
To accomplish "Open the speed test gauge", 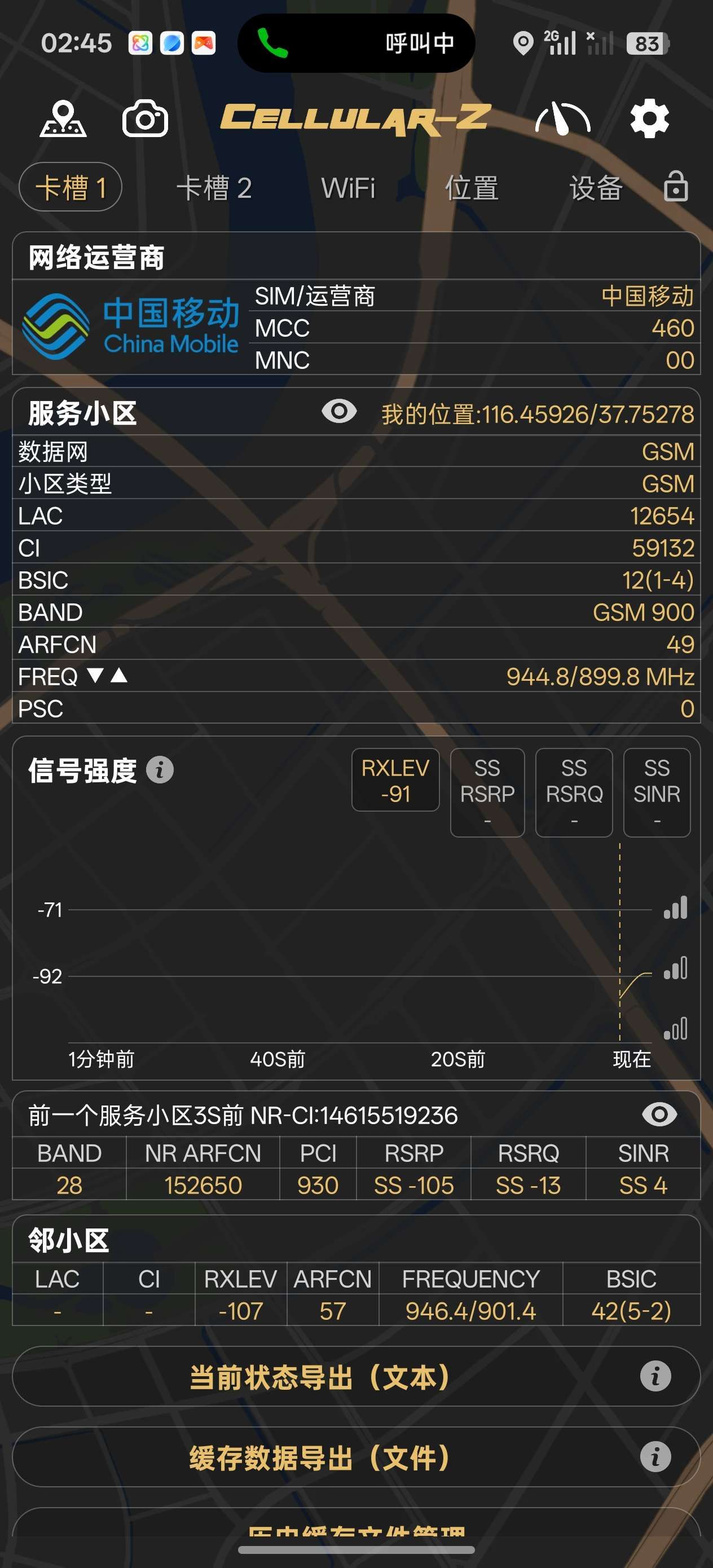I will click(562, 118).
